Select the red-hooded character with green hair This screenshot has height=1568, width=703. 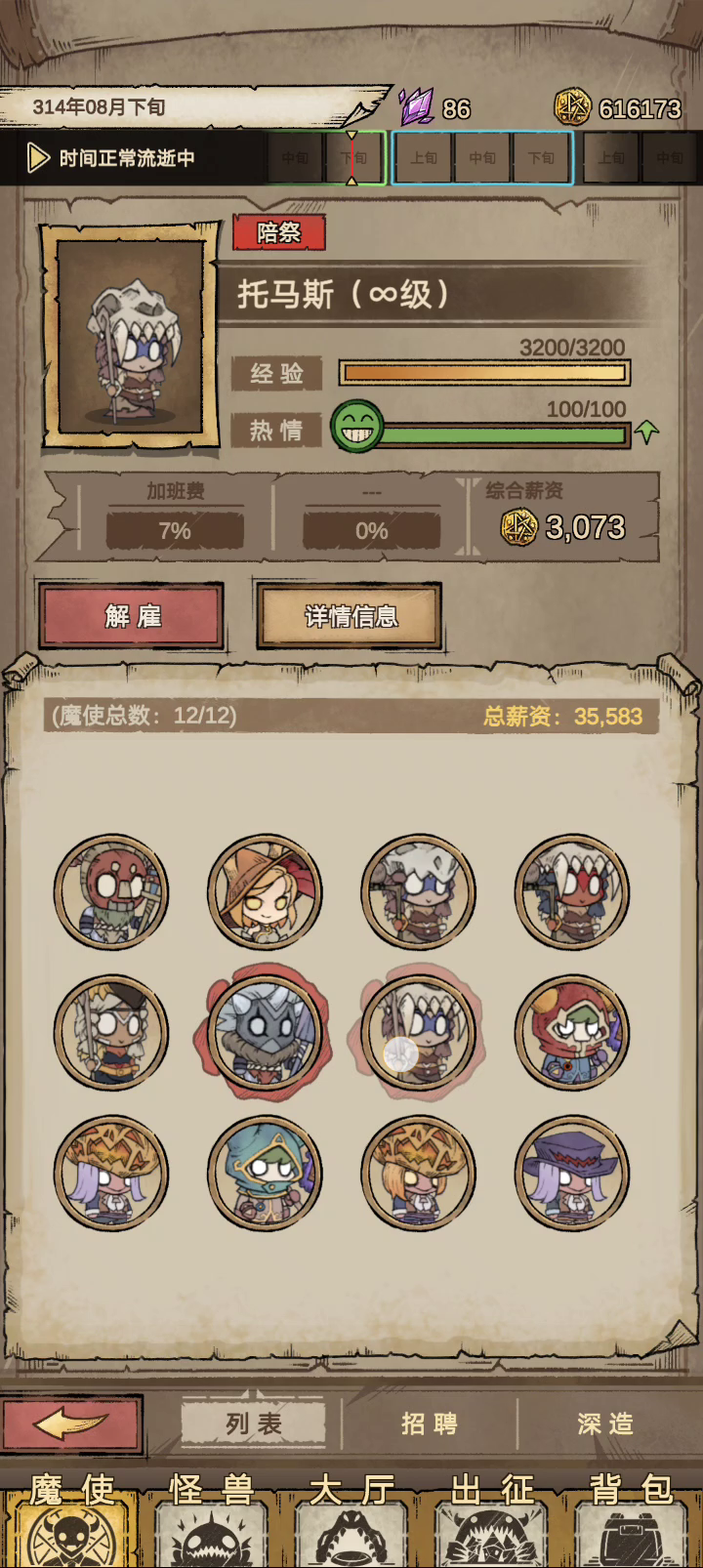[572, 1032]
